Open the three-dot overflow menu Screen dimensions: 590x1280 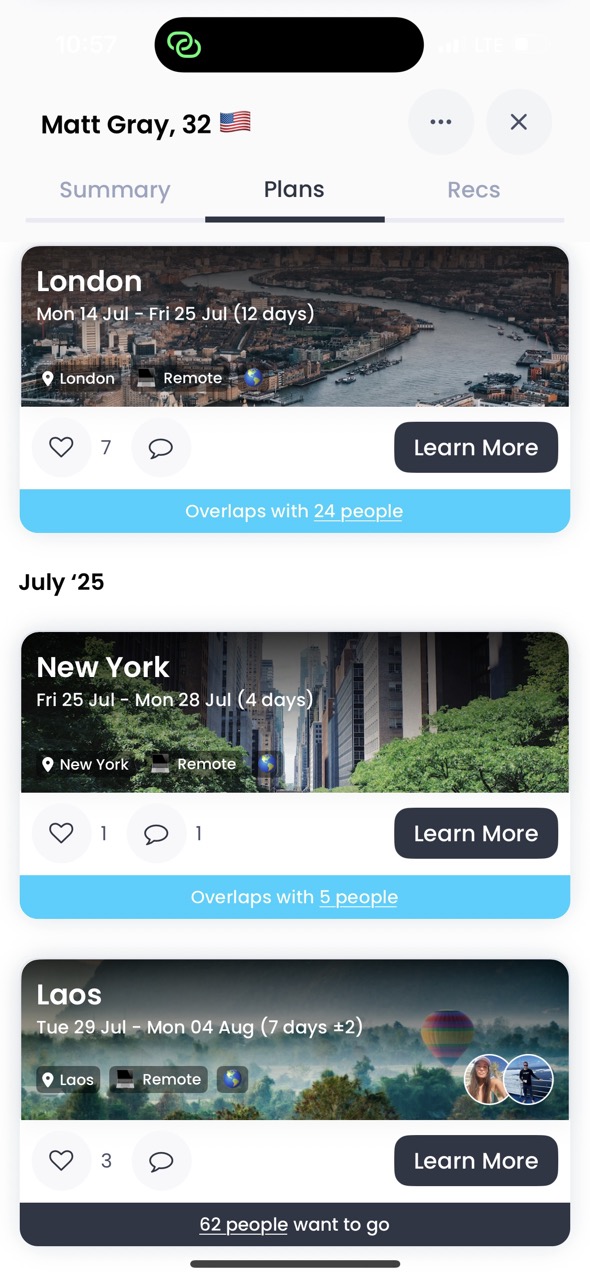click(x=441, y=122)
